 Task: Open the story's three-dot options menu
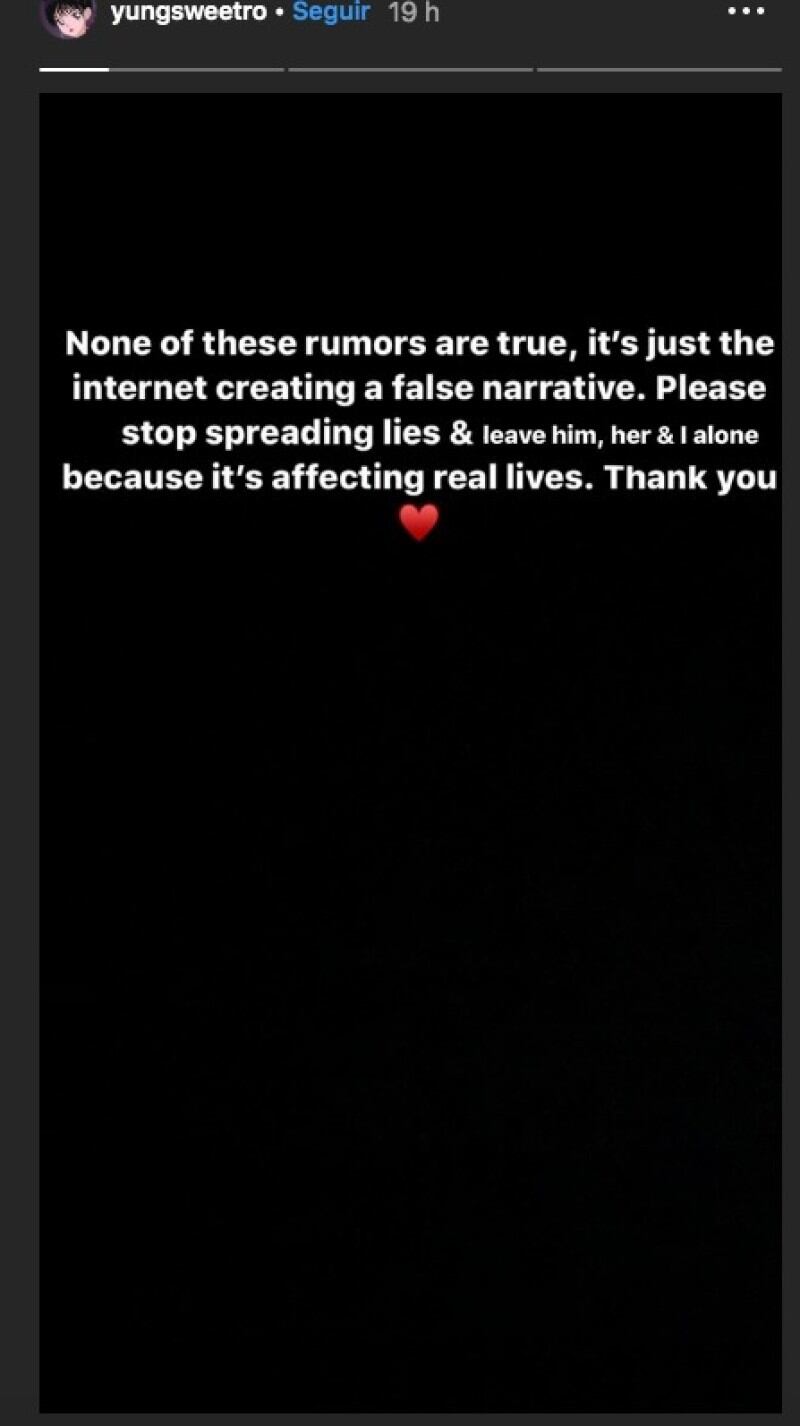click(x=746, y=12)
